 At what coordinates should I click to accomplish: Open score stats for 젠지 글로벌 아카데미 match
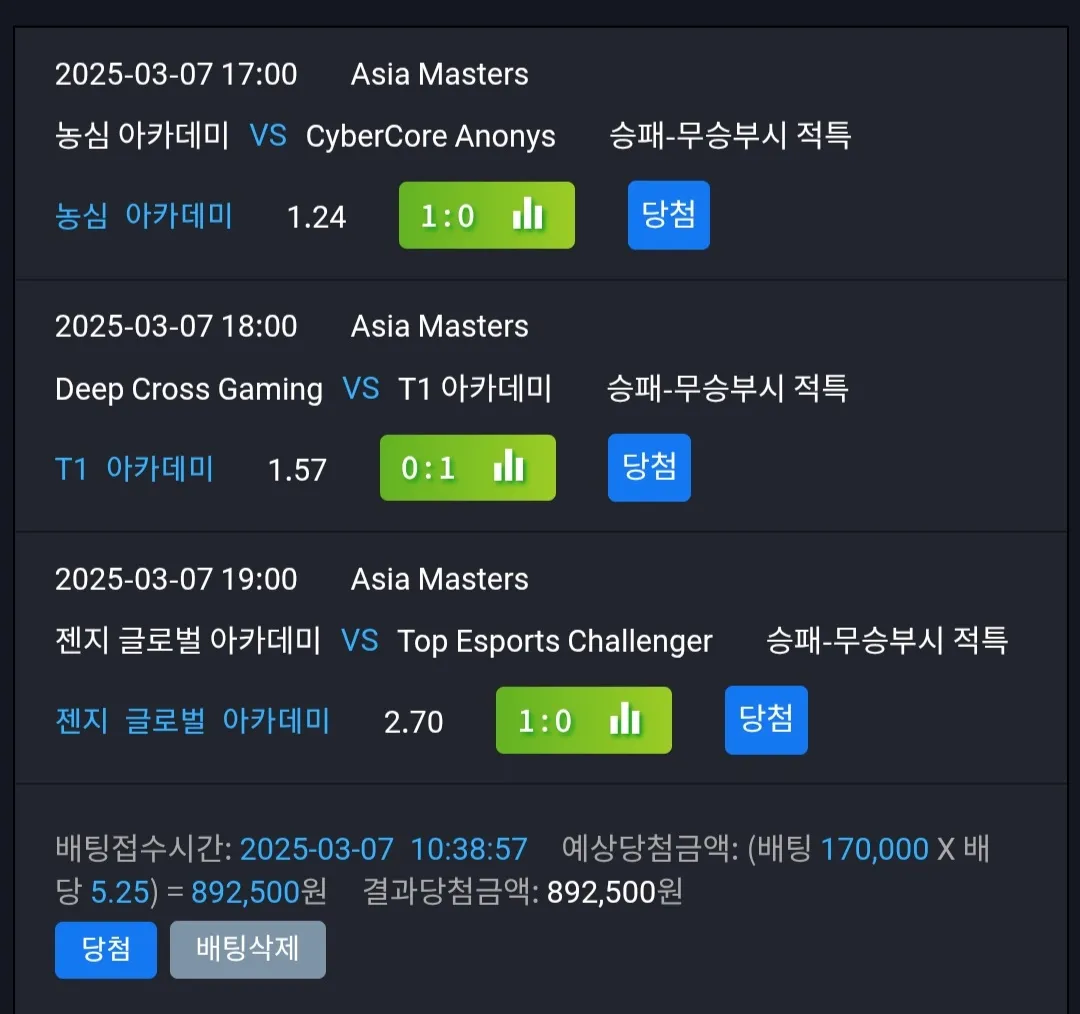pyautogui.click(x=583, y=720)
